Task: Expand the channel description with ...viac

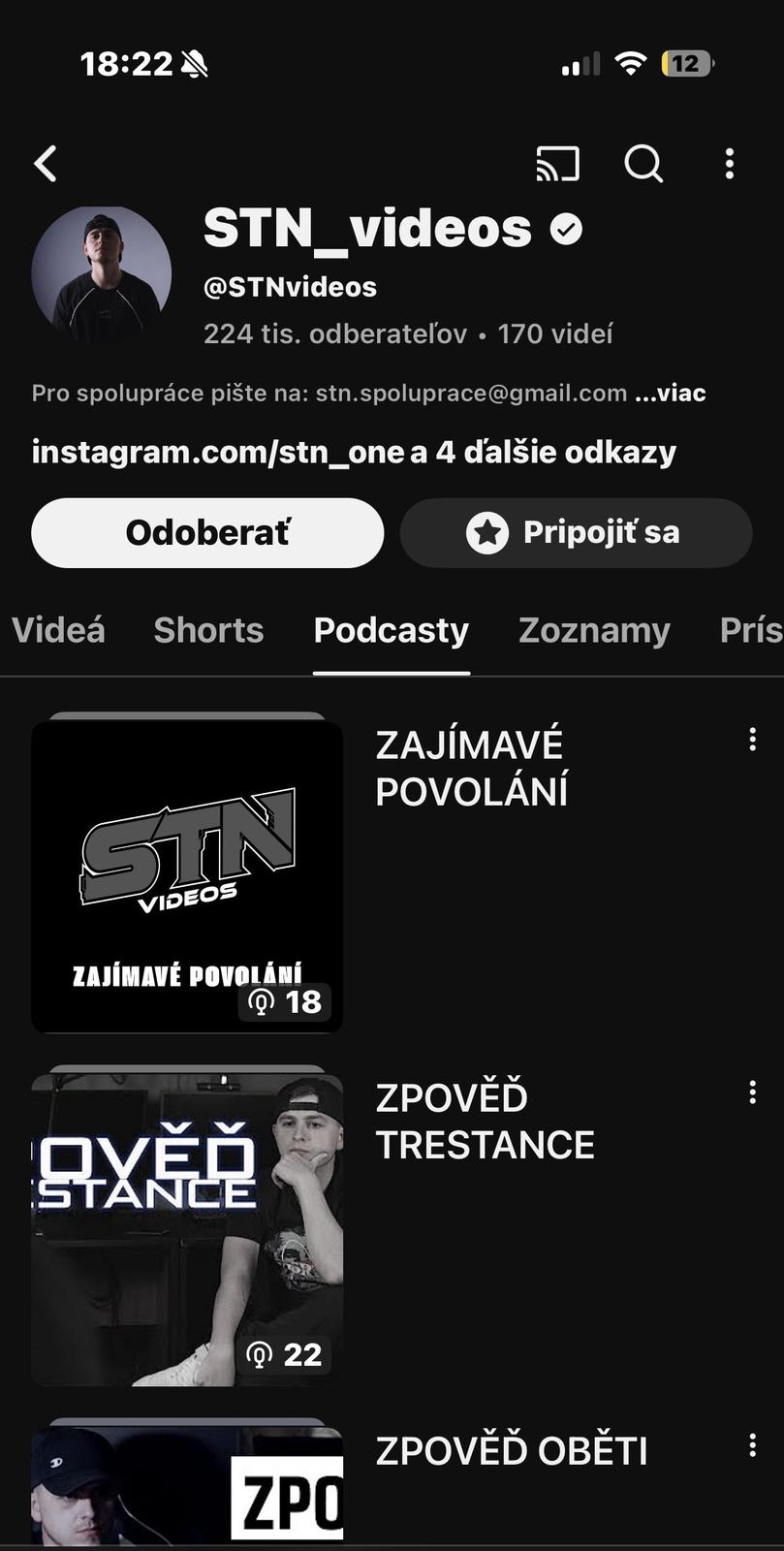Action: pyautogui.click(x=670, y=393)
